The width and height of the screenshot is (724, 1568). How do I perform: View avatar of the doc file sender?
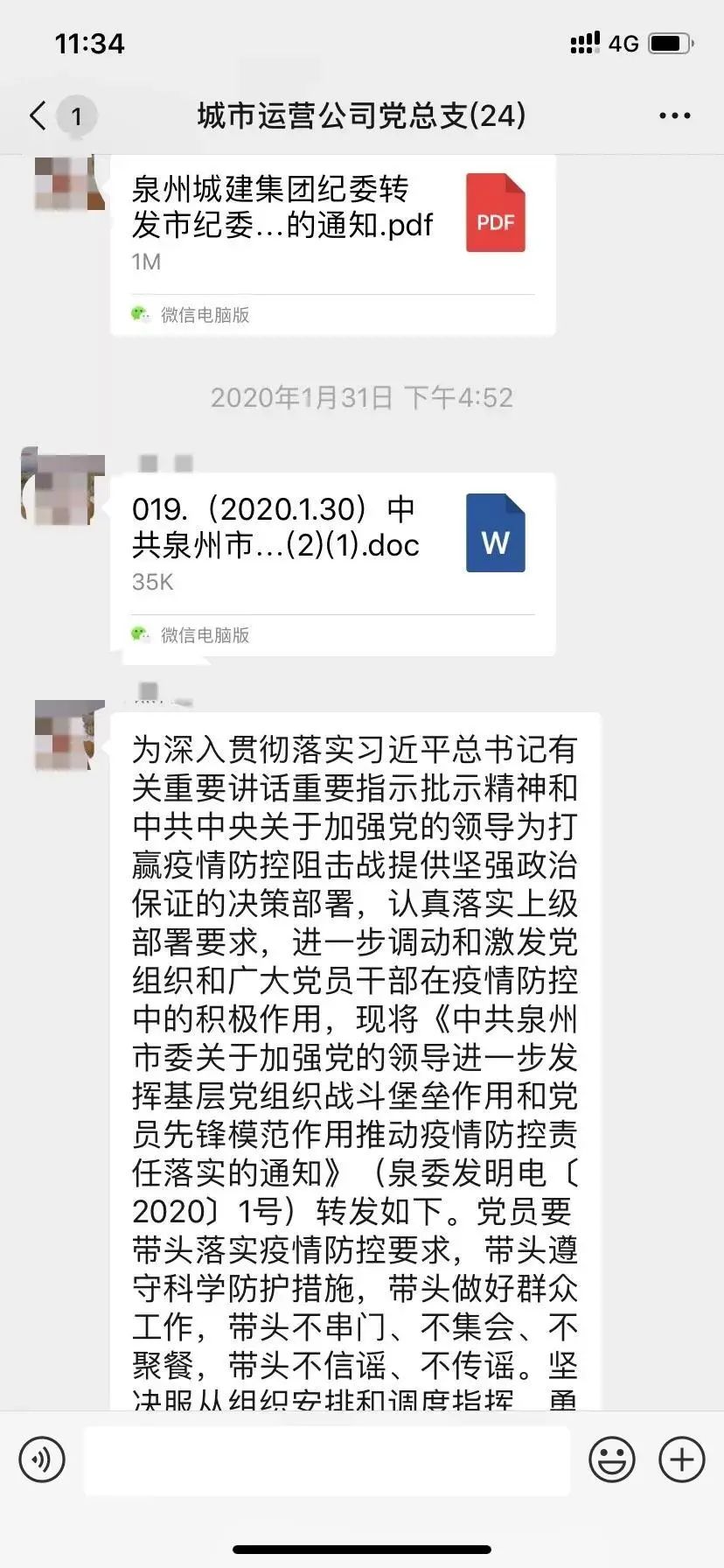point(63,488)
